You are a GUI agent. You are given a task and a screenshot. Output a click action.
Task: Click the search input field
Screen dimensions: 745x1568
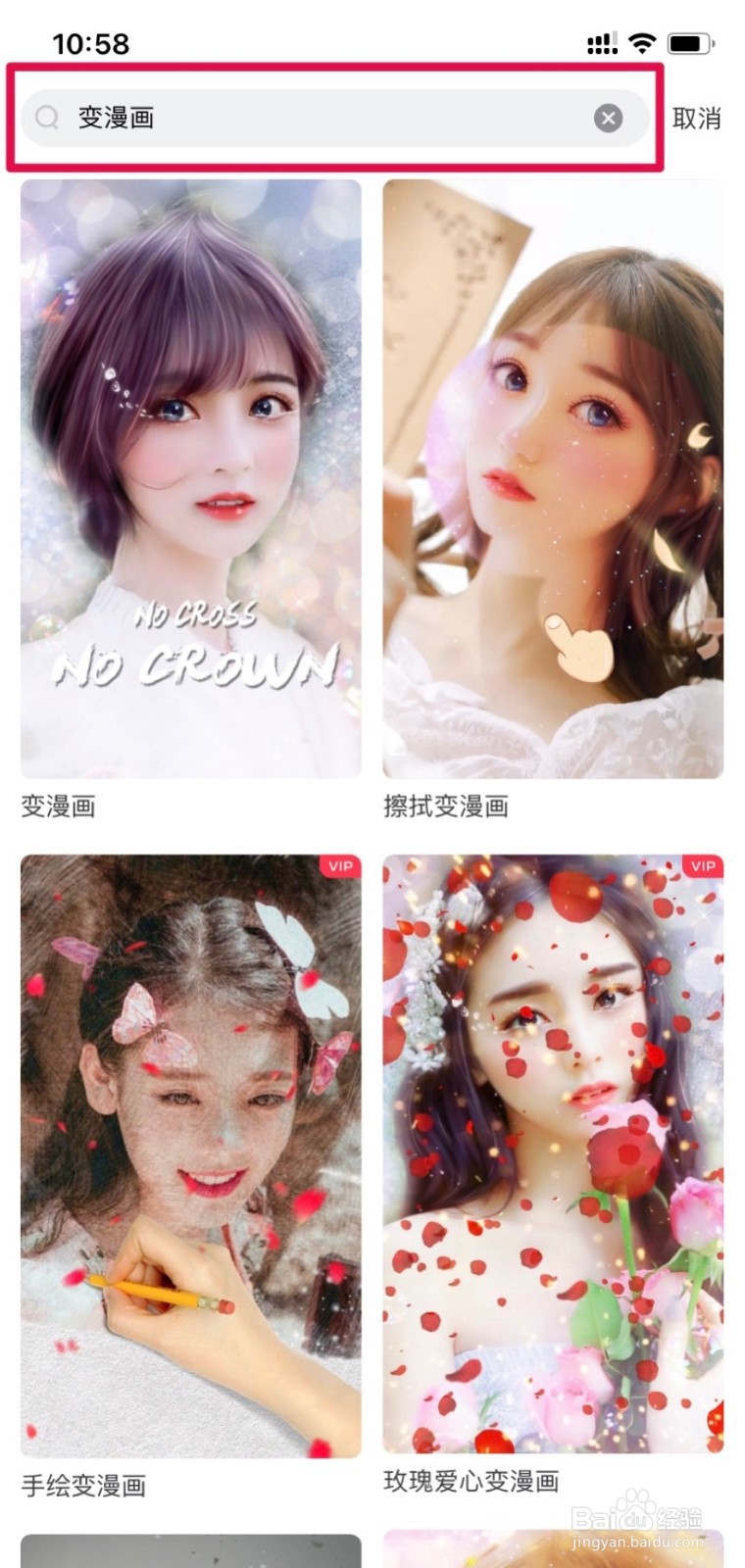point(294,118)
